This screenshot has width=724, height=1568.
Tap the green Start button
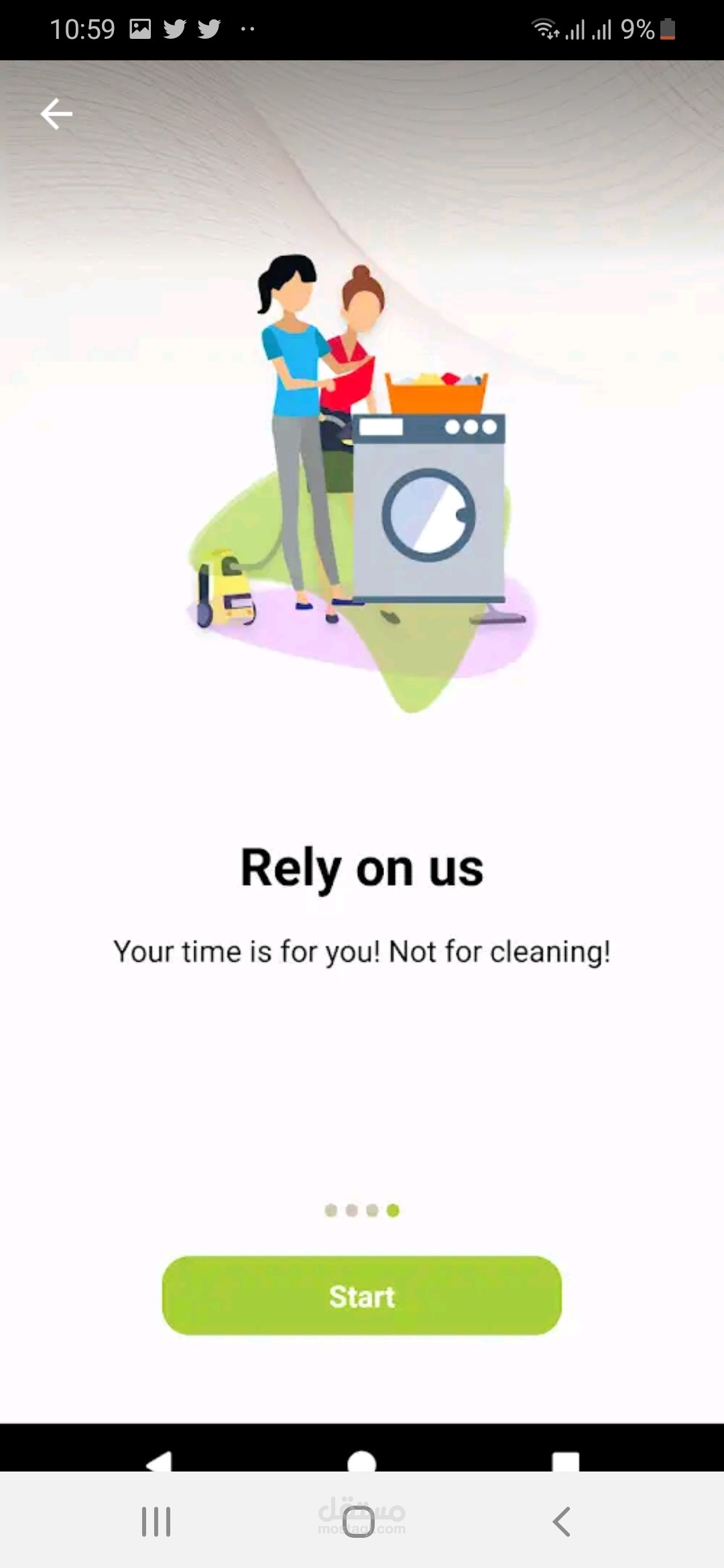pyautogui.click(x=362, y=1296)
